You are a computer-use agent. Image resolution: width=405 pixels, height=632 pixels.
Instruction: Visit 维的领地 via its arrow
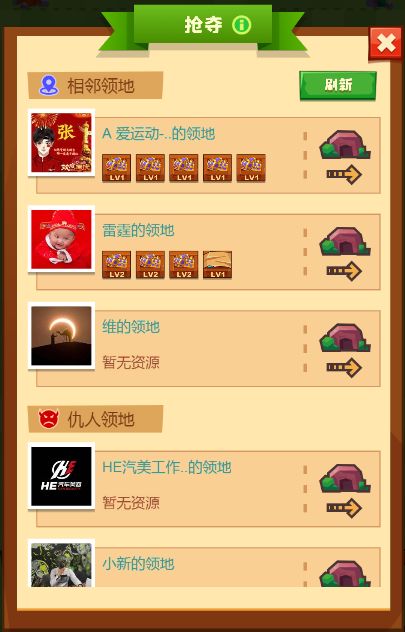tap(344, 367)
